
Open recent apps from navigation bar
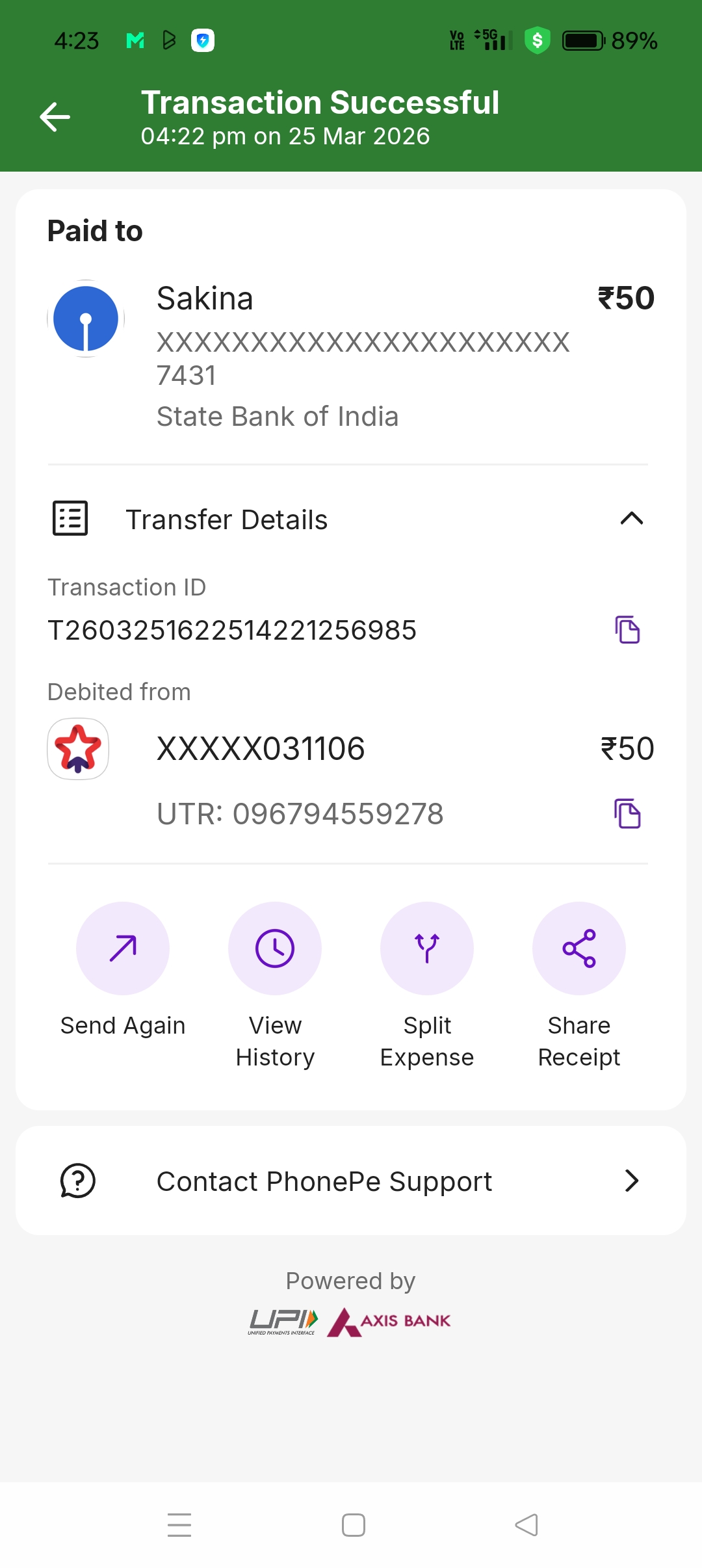(x=179, y=1525)
